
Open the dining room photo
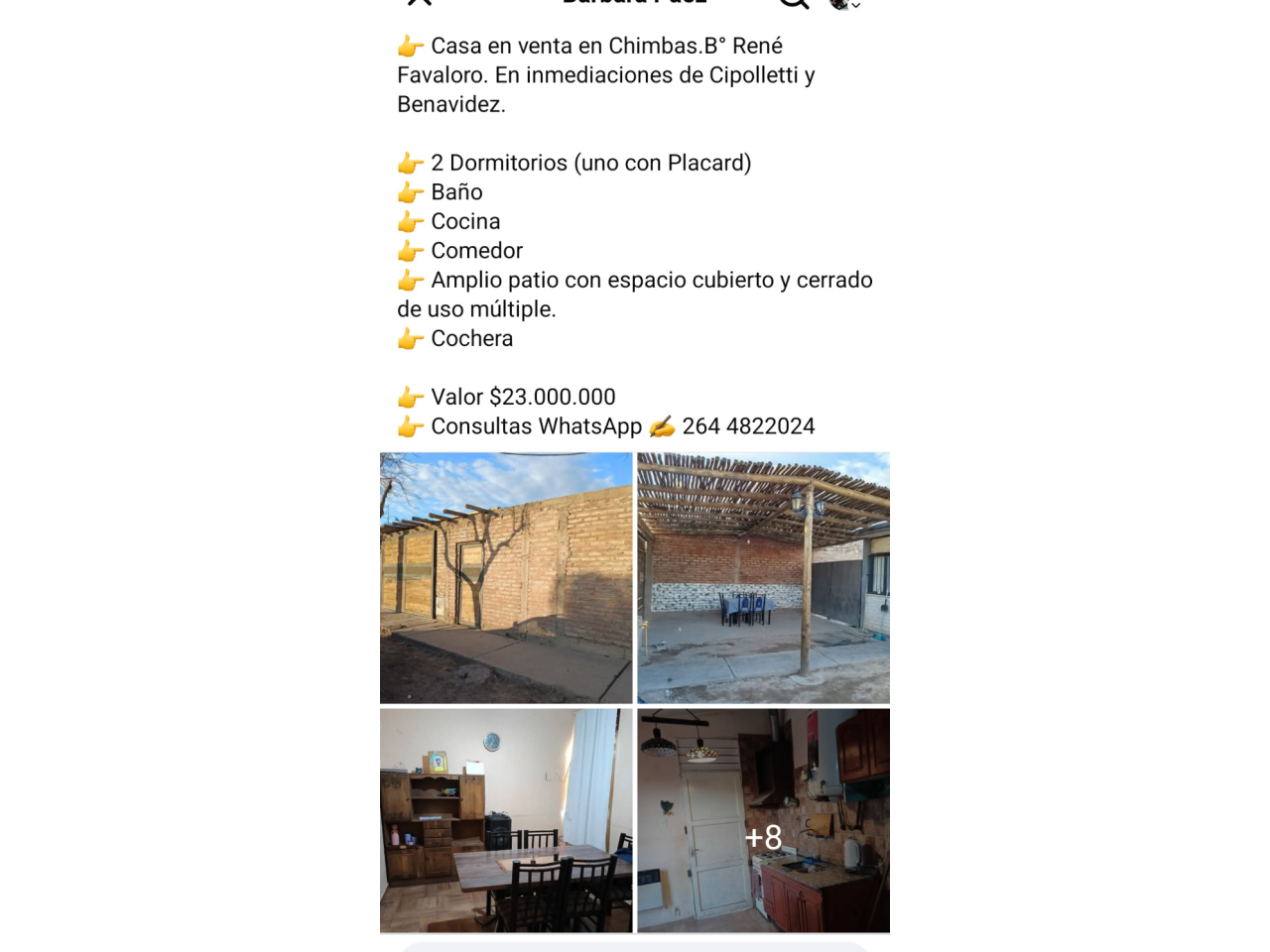[x=506, y=820]
